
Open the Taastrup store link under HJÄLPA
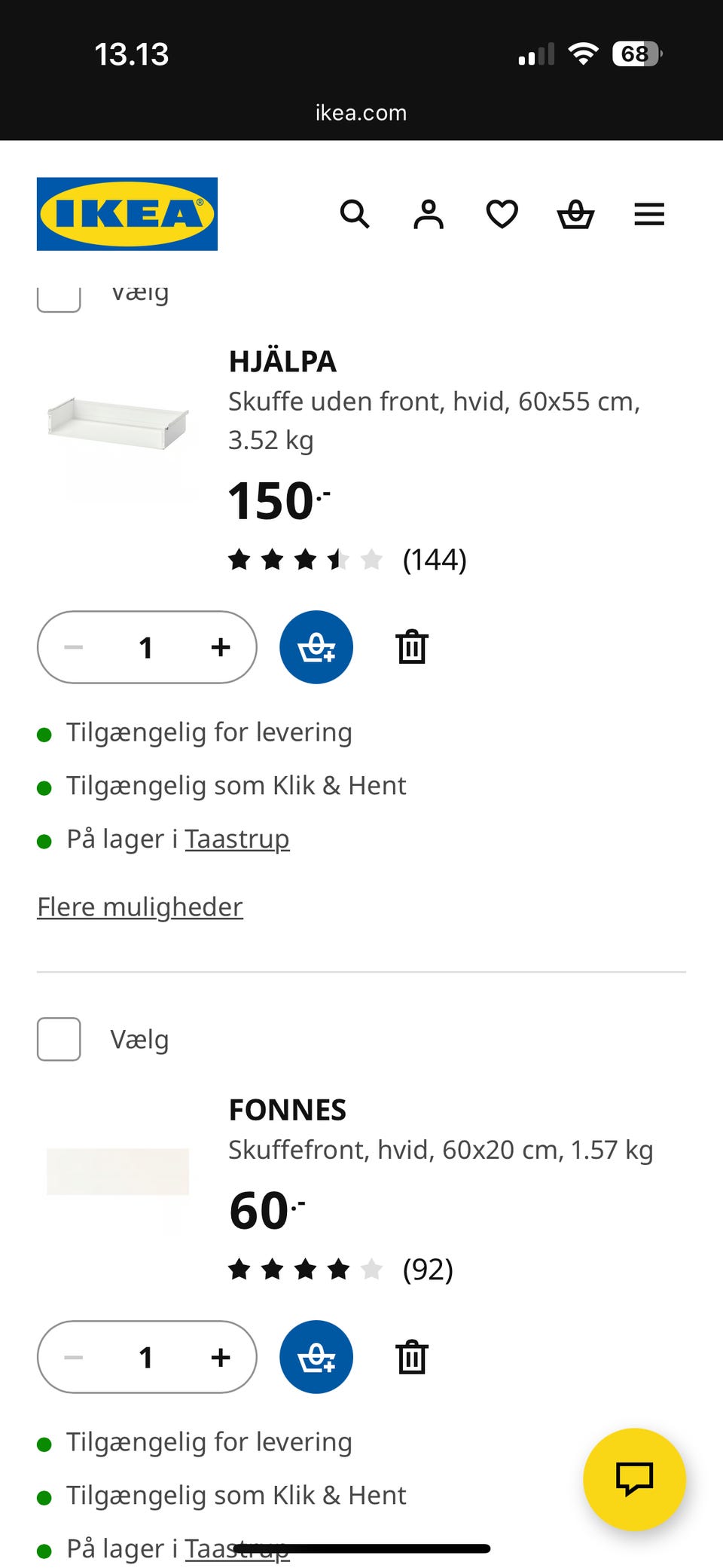[x=237, y=839]
